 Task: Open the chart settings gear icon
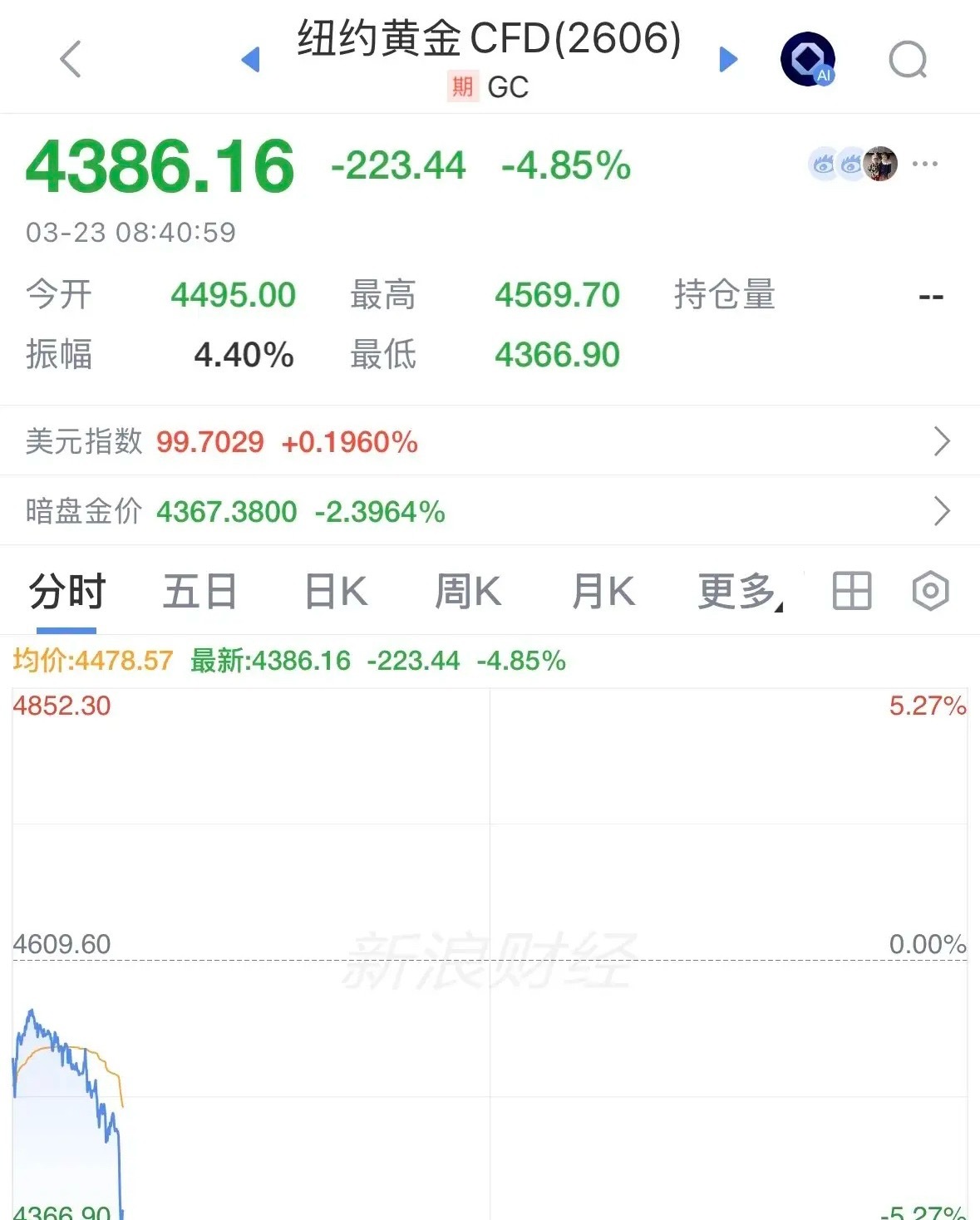coord(930,590)
